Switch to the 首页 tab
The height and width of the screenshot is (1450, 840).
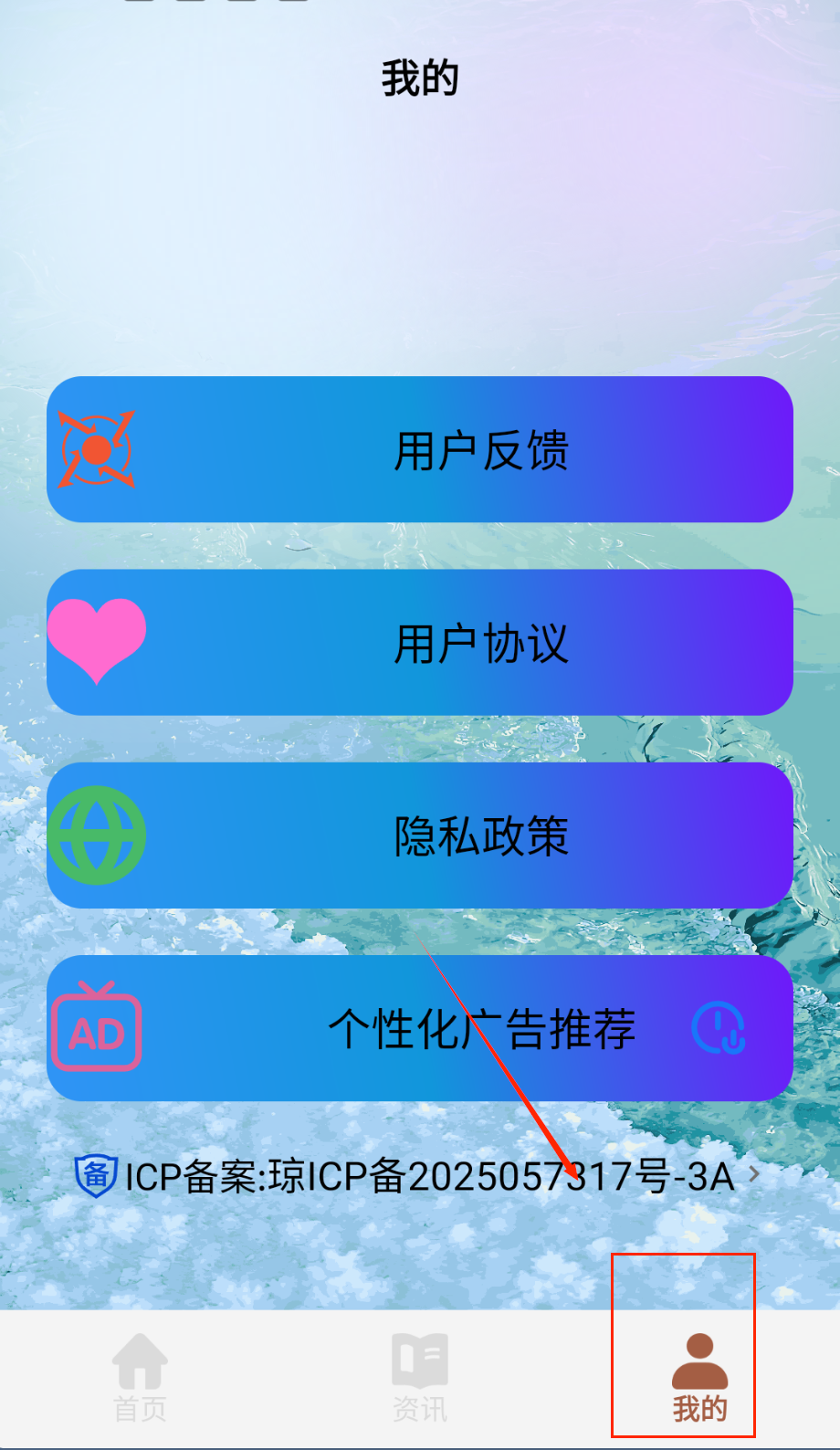140,1378
